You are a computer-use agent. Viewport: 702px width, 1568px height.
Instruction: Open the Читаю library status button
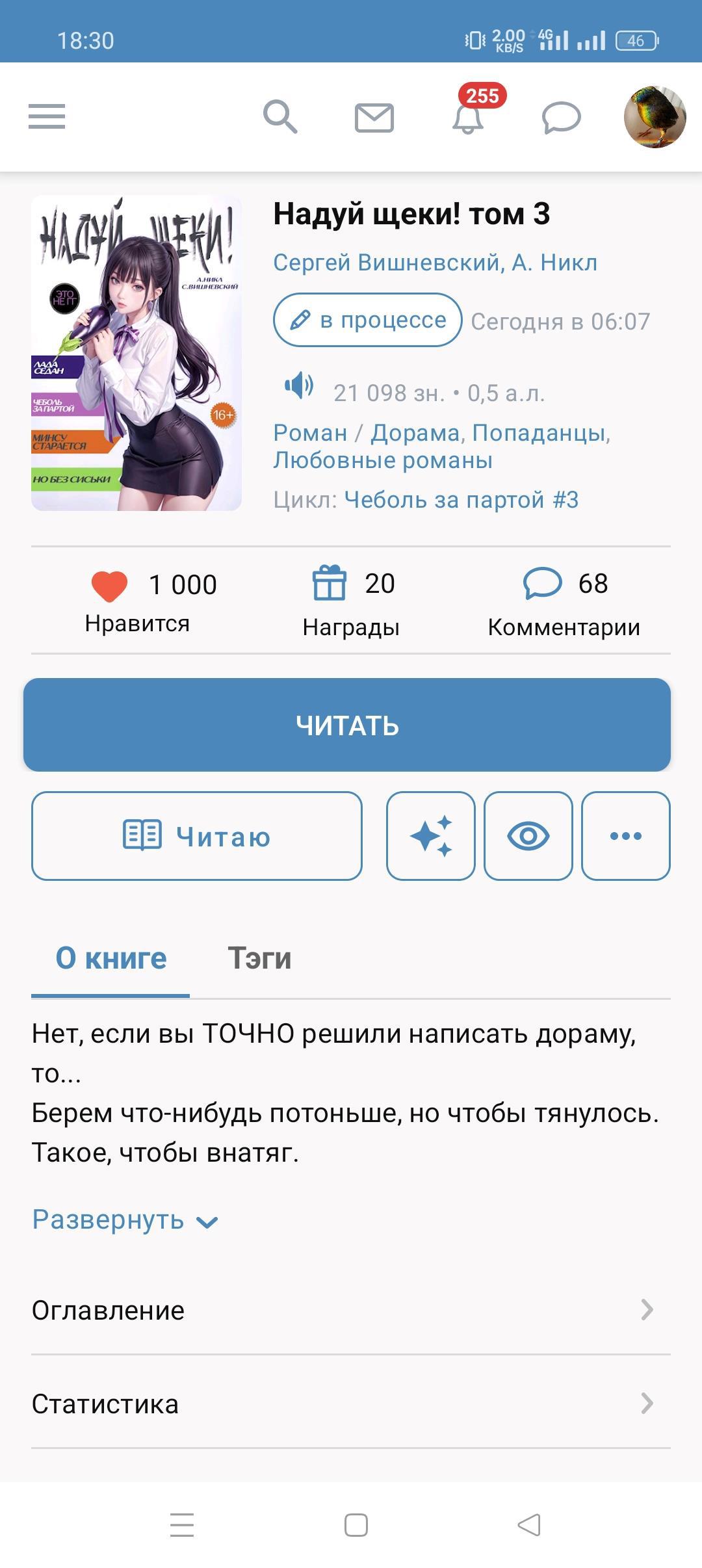click(x=197, y=836)
